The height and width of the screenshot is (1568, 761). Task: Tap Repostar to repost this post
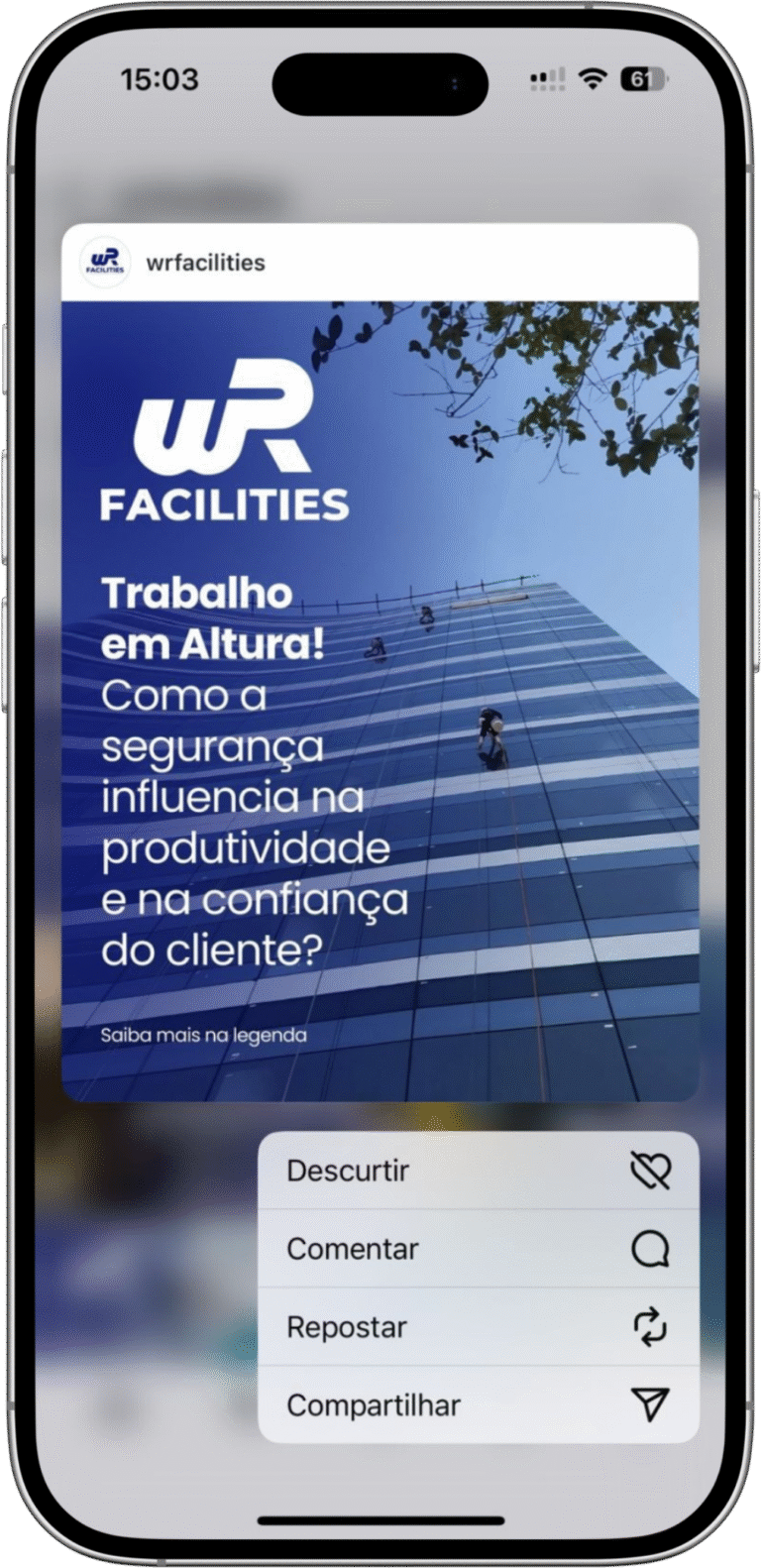click(478, 1327)
